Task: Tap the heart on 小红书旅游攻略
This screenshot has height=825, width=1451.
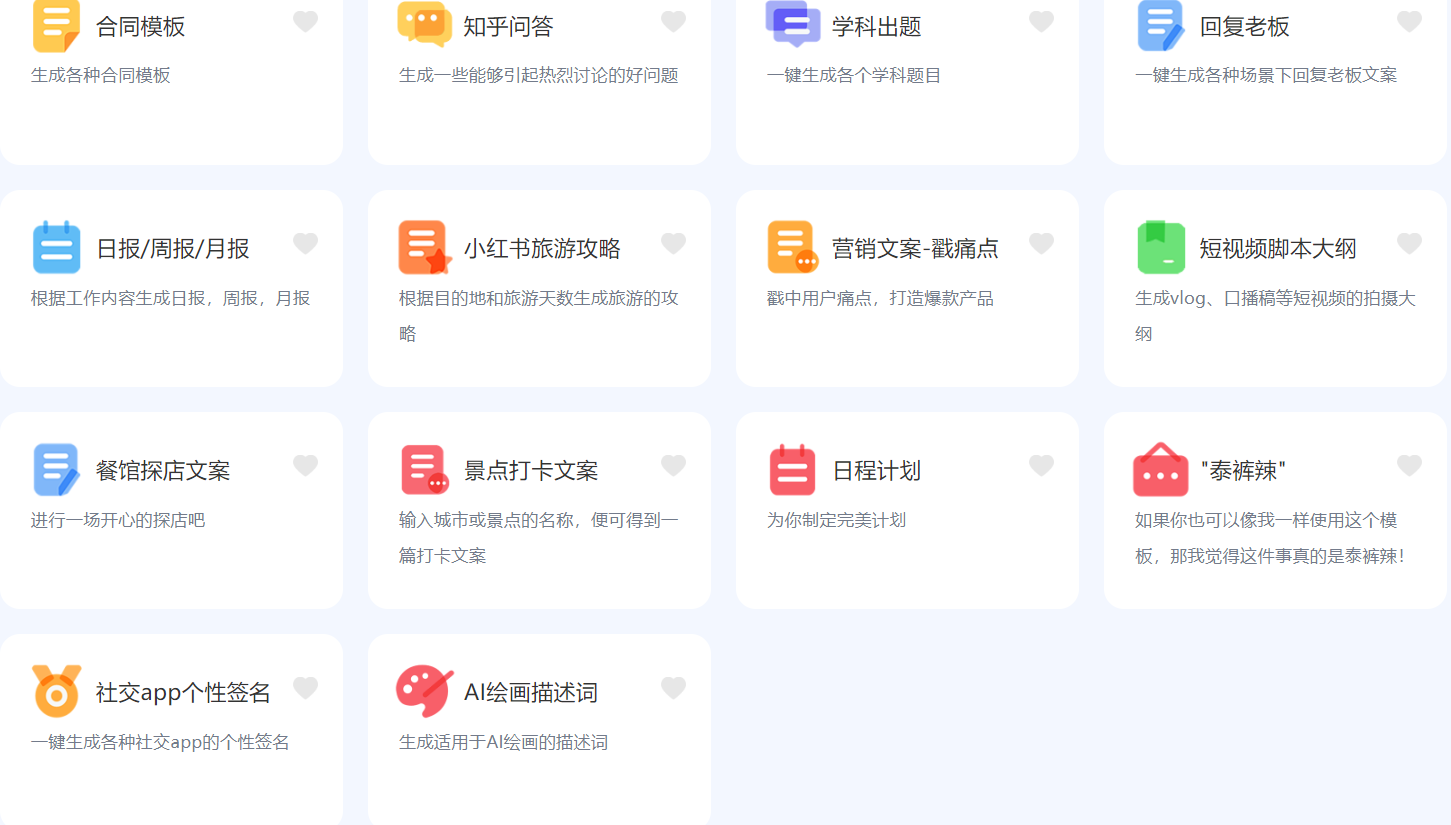Action: (673, 244)
